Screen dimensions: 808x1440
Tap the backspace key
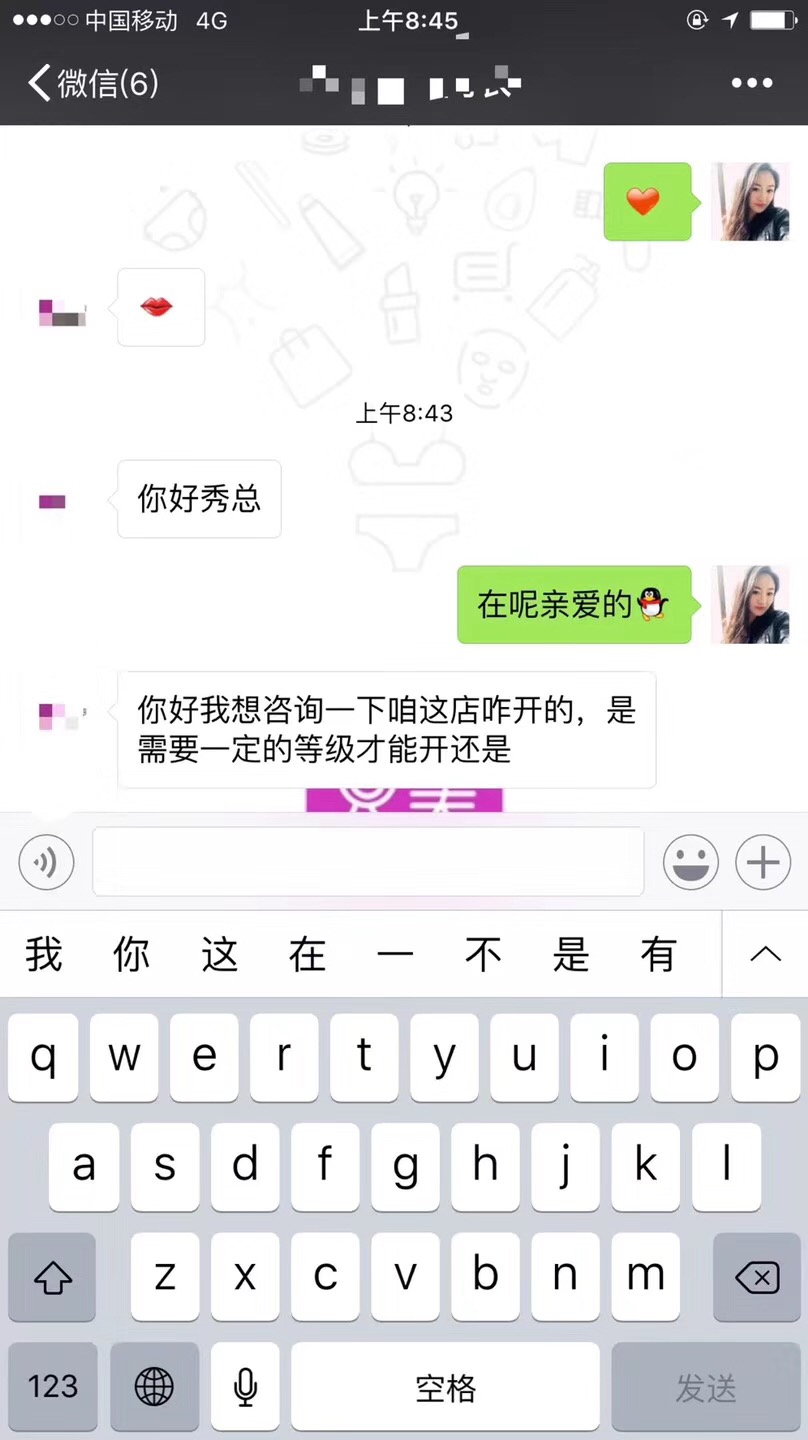(x=755, y=1276)
